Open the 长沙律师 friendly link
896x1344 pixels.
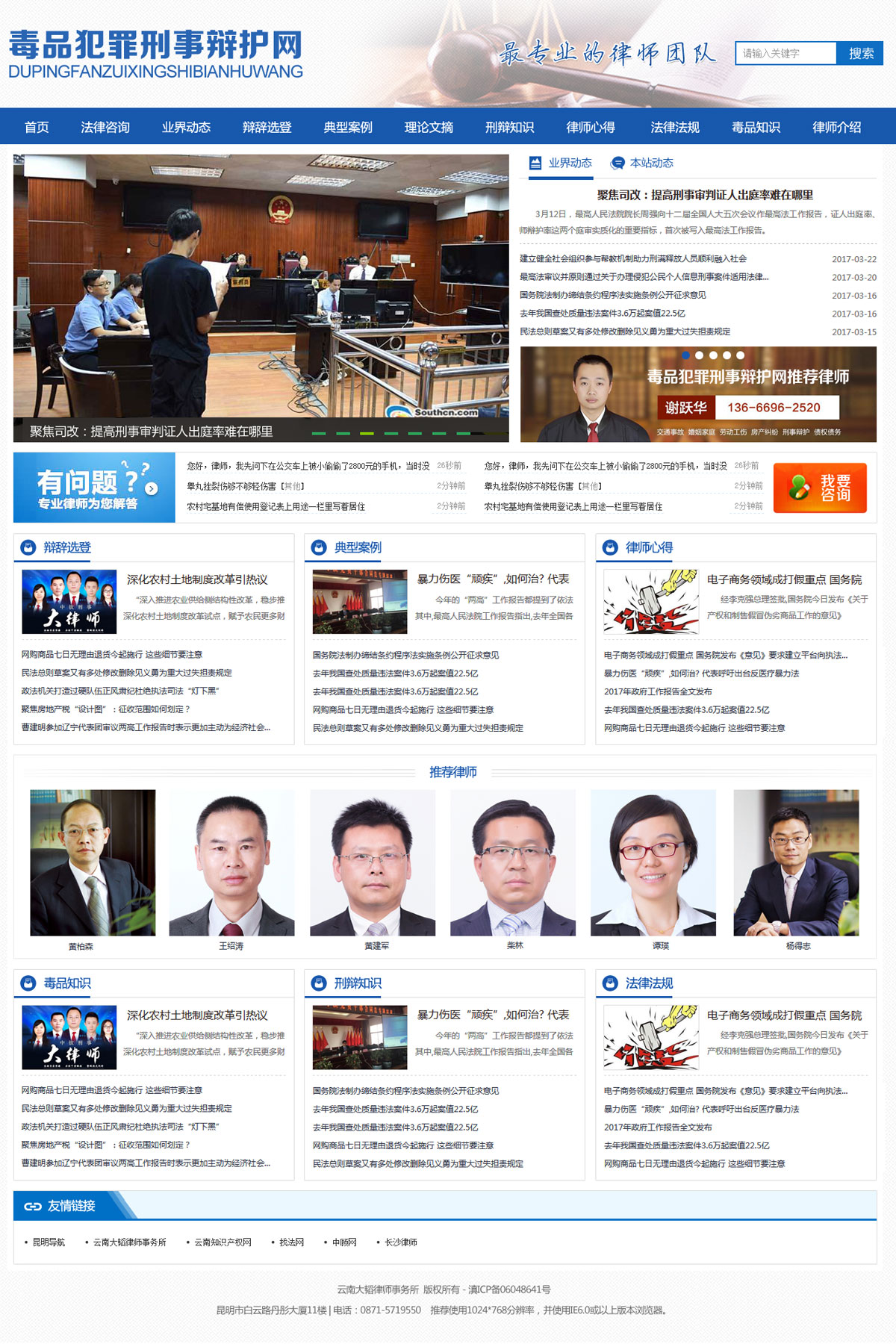400,1242
